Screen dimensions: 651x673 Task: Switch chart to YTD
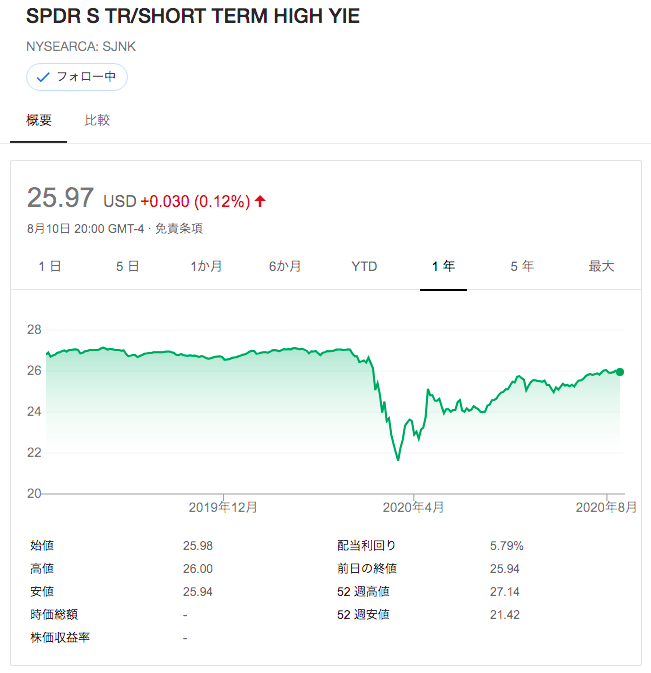coord(364,266)
